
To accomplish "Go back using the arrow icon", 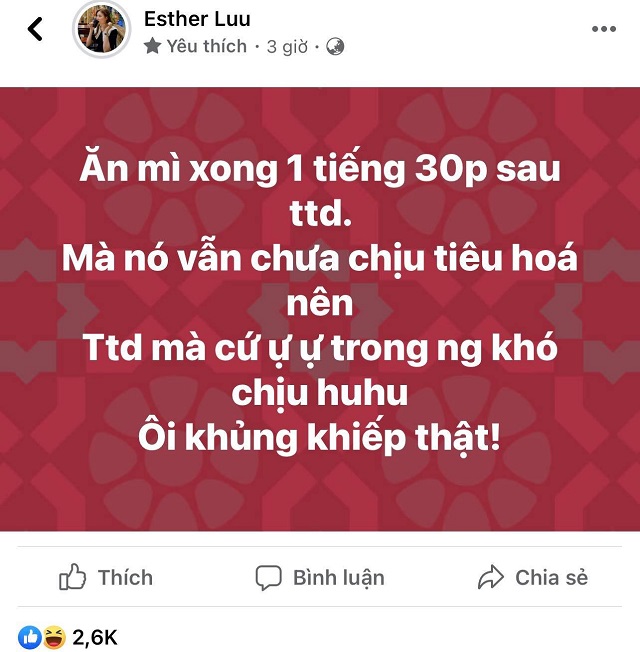I will (x=35, y=29).
